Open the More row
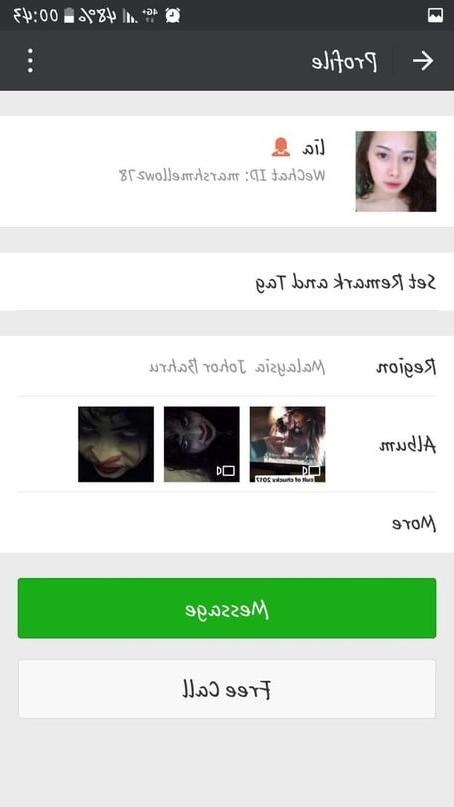Image resolution: width=454 pixels, height=807 pixels. coord(227,523)
